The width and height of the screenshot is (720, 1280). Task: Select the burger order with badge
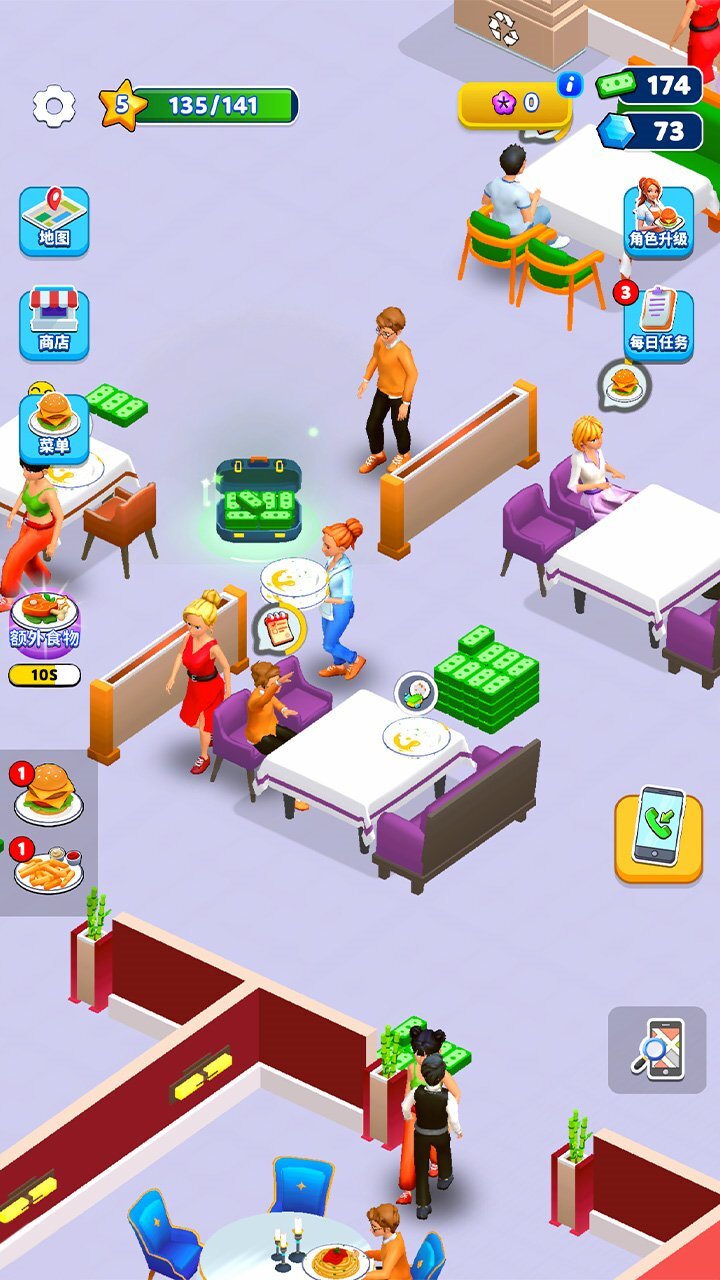(48, 796)
